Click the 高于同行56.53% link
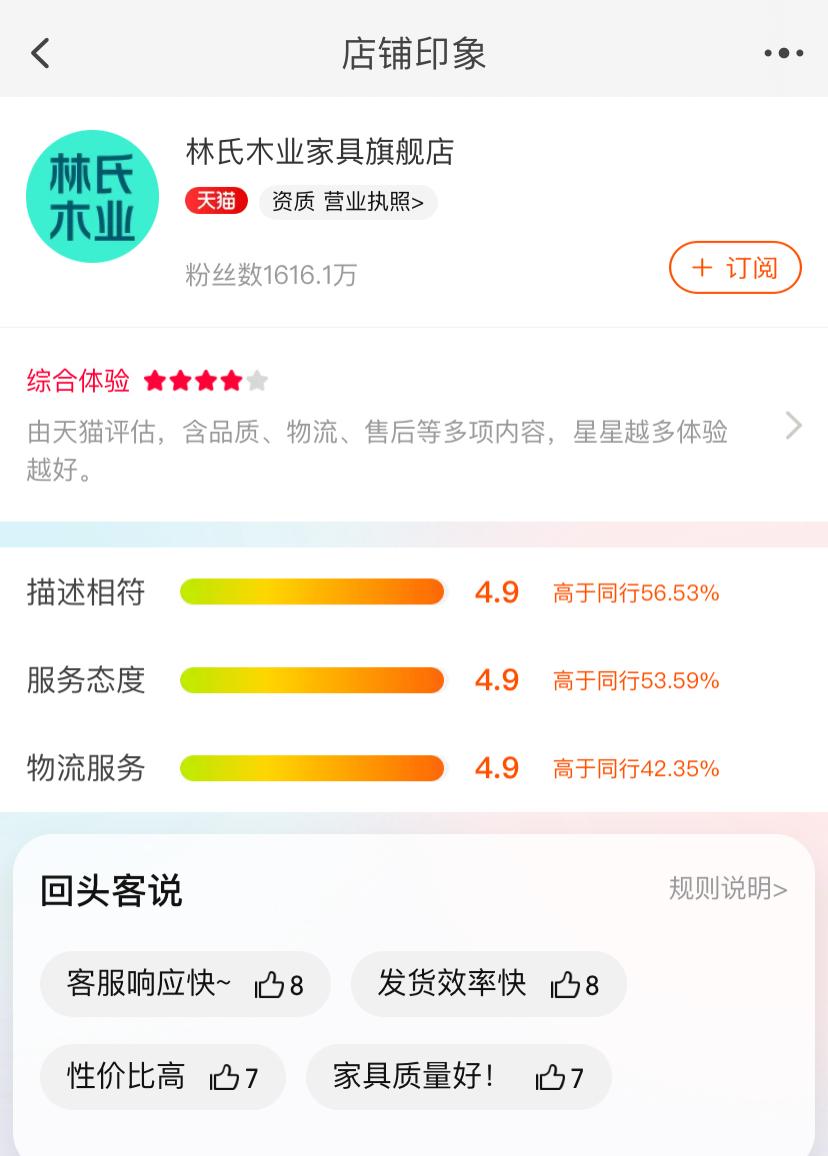The width and height of the screenshot is (828, 1156). [x=636, y=592]
